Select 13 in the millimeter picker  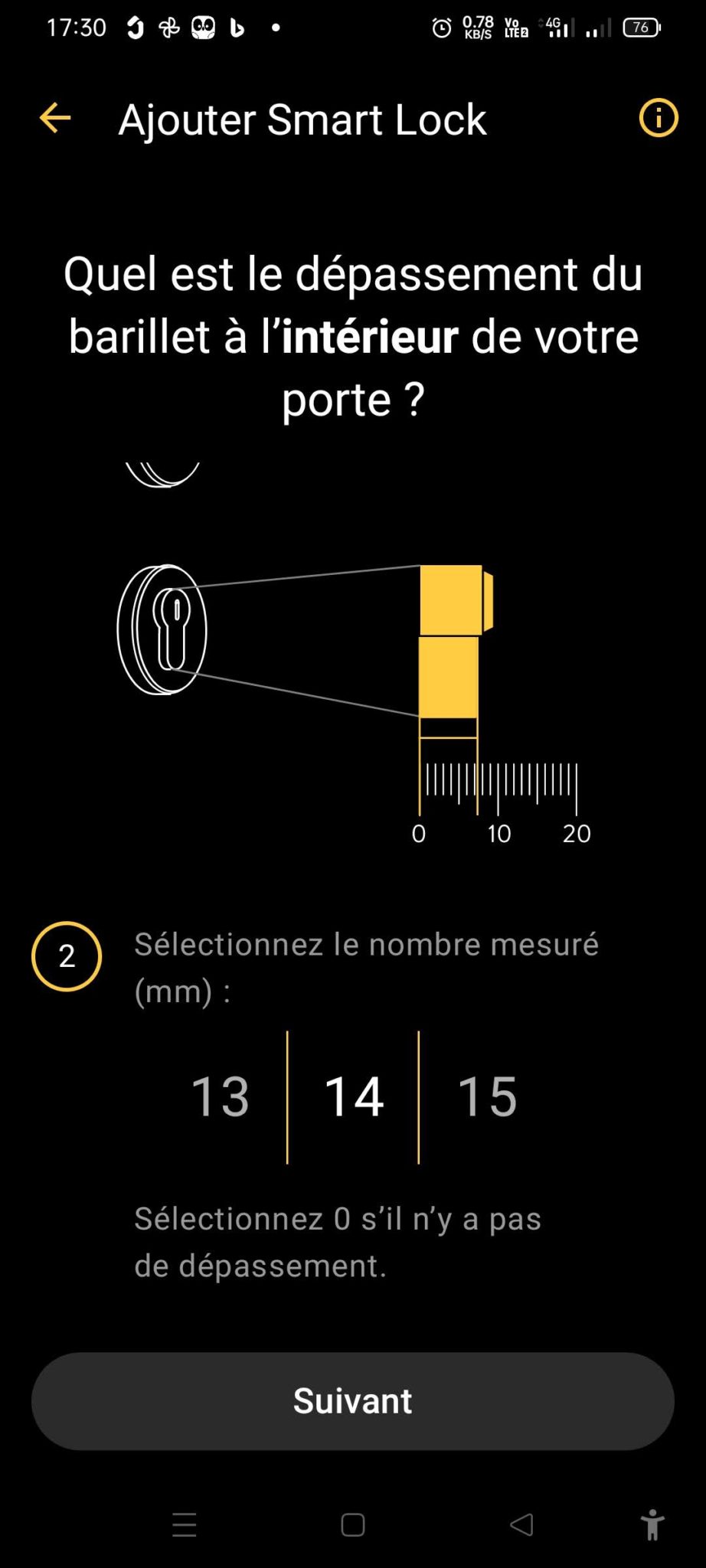(x=220, y=1096)
